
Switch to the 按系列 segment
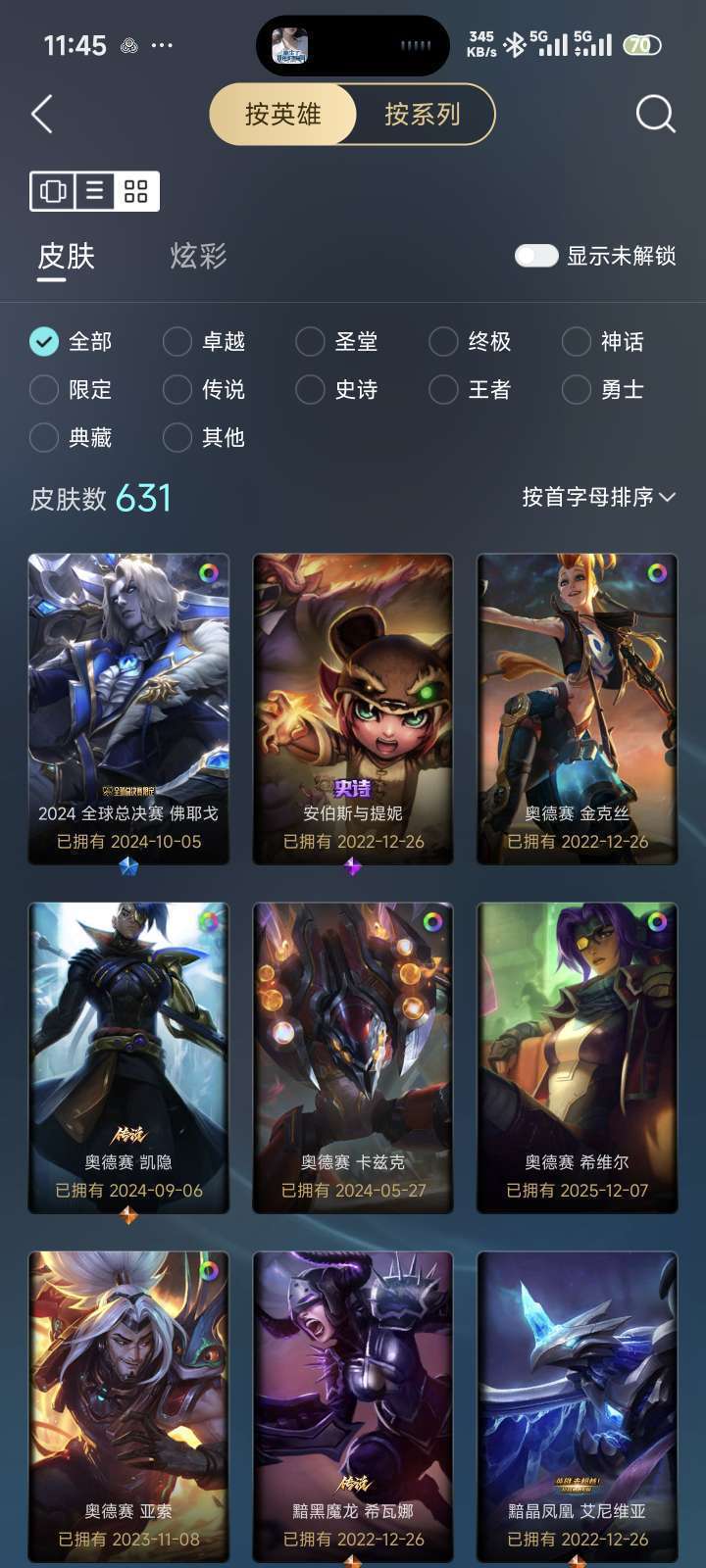[x=423, y=115]
